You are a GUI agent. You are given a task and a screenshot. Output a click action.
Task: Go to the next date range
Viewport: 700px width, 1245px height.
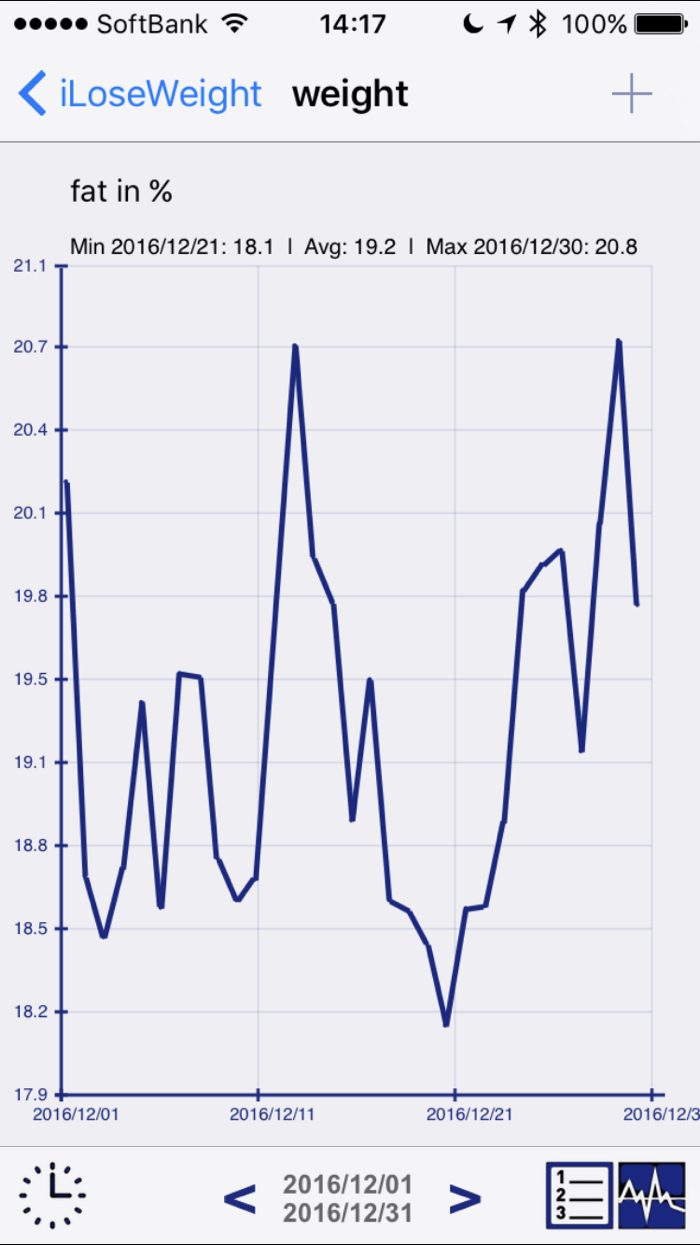(465, 1197)
